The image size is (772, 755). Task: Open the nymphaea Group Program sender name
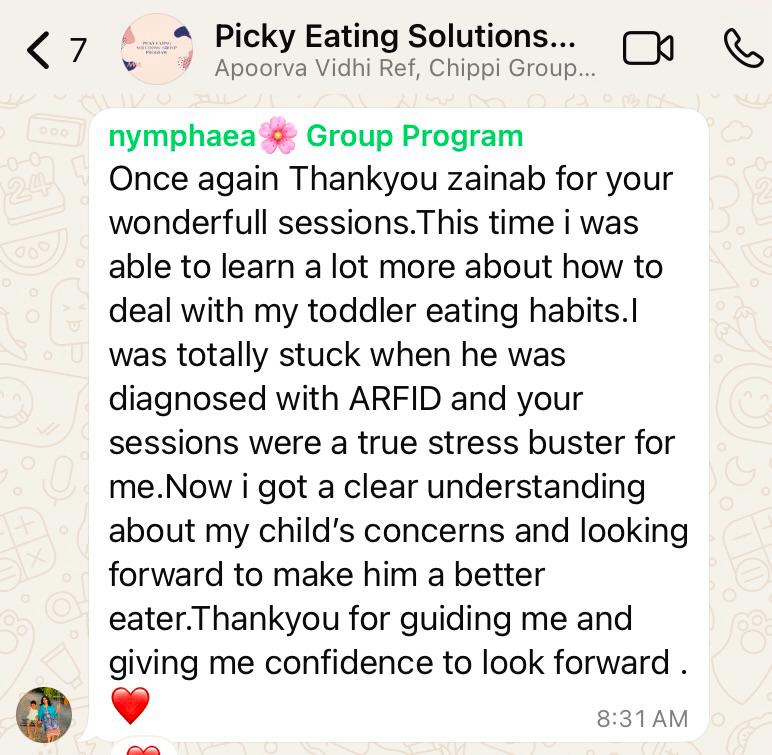click(315, 135)
